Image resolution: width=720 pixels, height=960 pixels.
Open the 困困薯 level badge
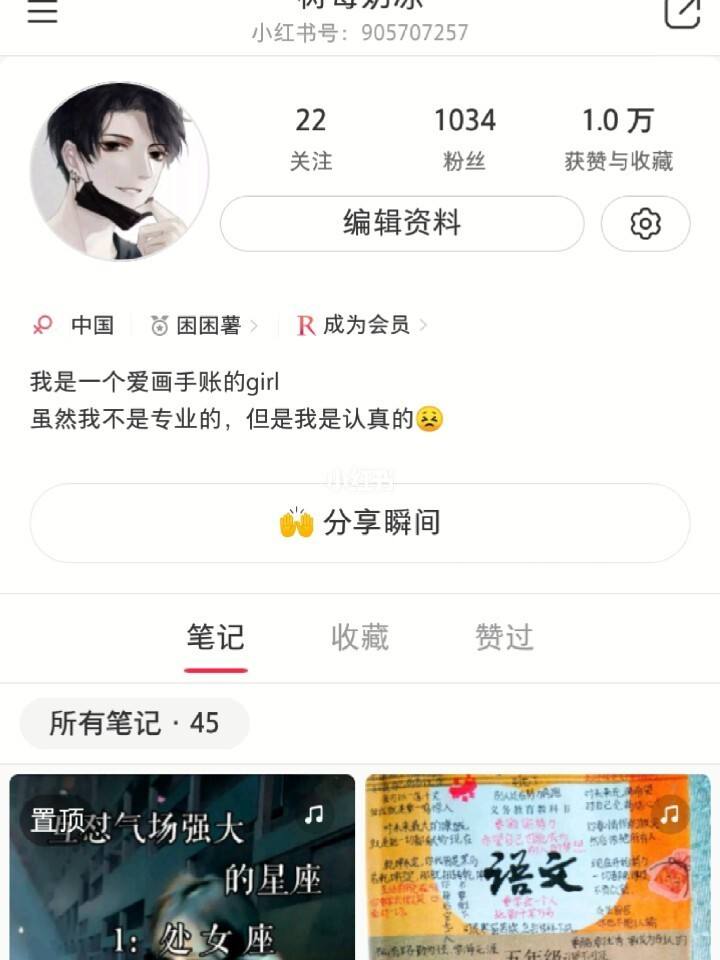tap(204, 325)
